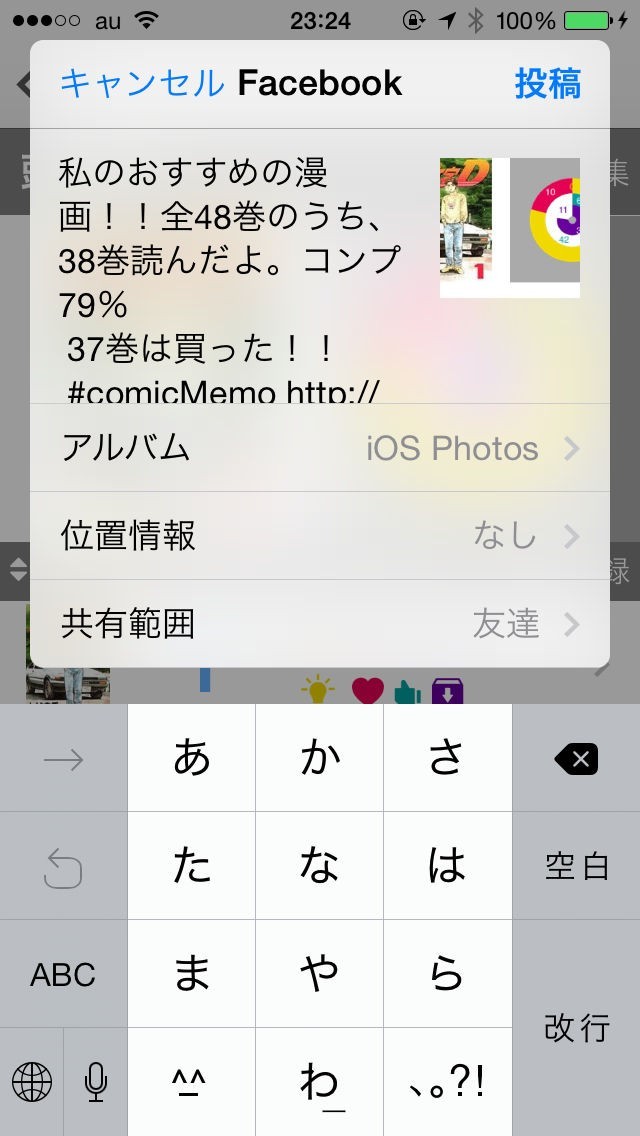This screenshot has height=1136, width=640.
Task: Tap the globe key to change keyboards
Action: pos(32,1081)
